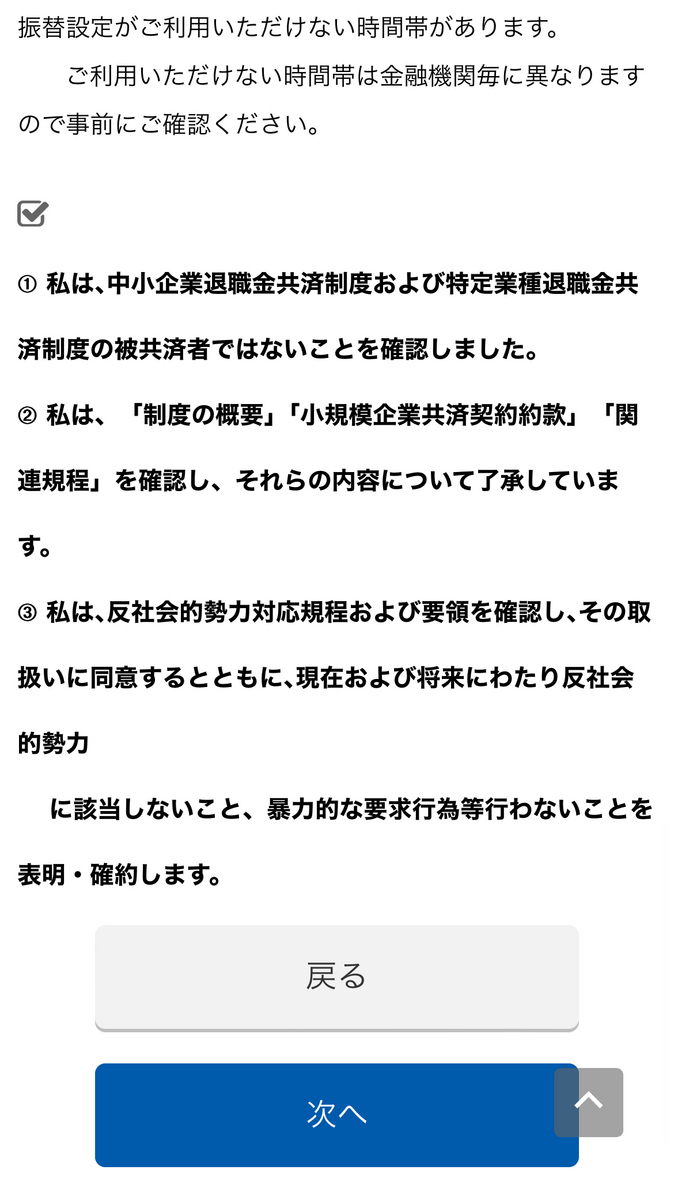Uncheck the agreement confirmation checkbox
Viewport: 674px width, 1200px height.
(x=32, y=214)
